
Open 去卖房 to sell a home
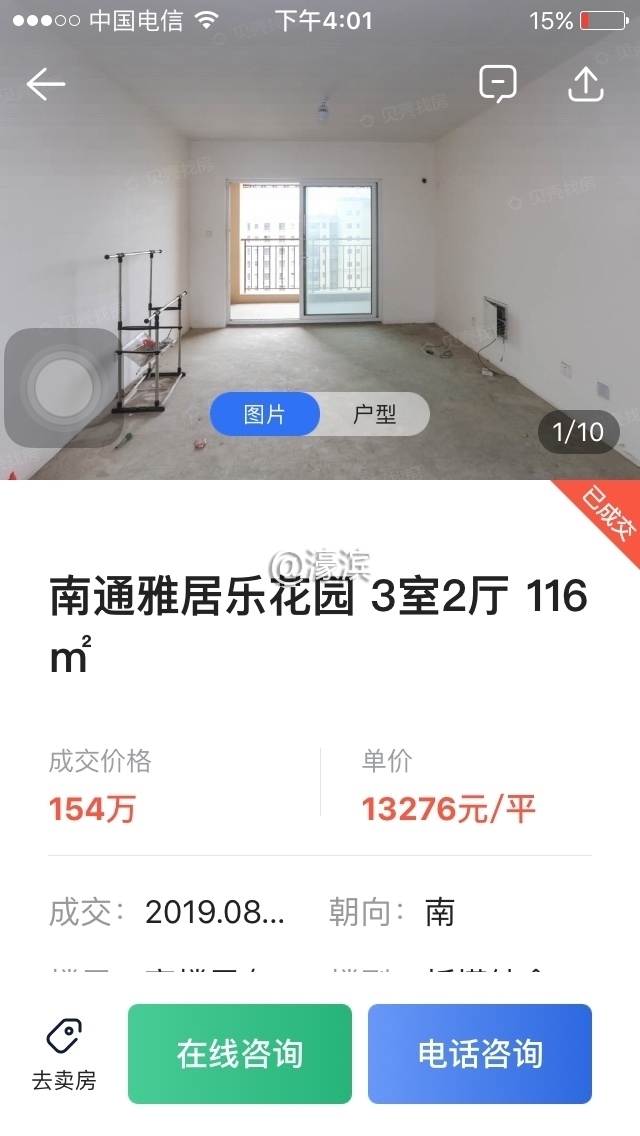pyautogui.click(x=64, y=1054)
